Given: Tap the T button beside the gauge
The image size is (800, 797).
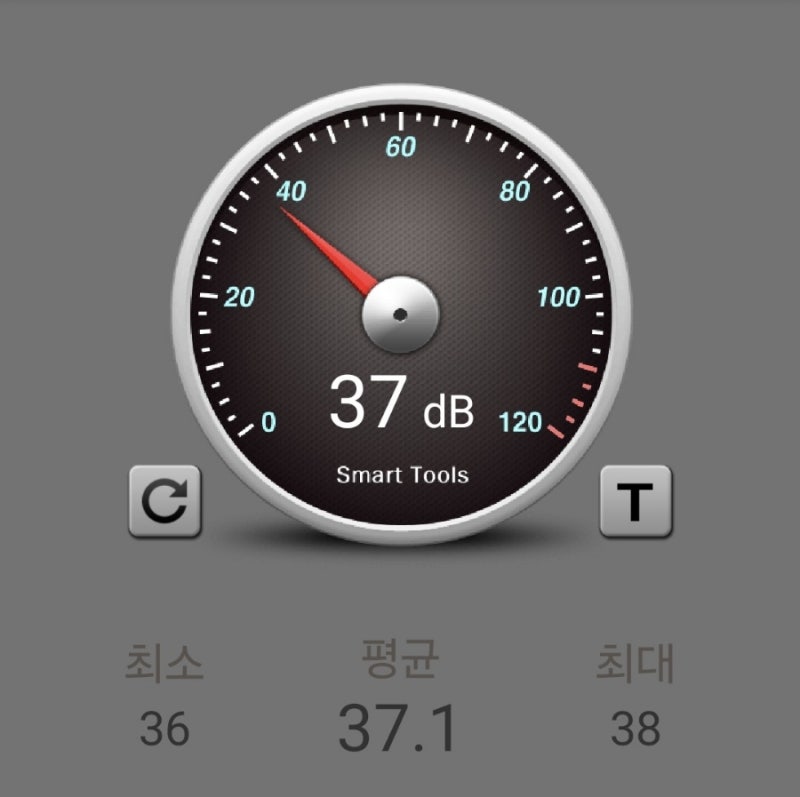Looking at the screenshot, I should click(635, 502).
